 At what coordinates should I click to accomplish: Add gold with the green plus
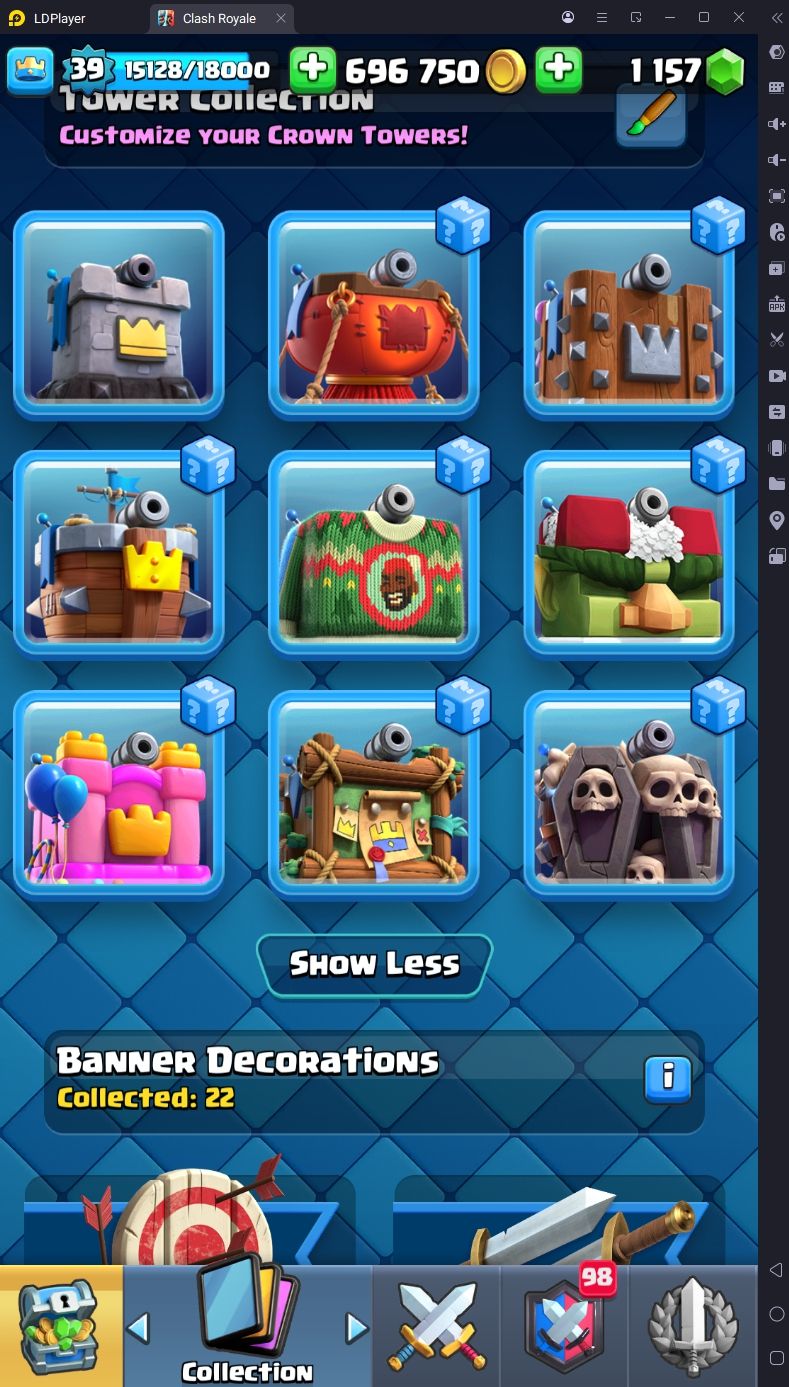pos(313,70)
